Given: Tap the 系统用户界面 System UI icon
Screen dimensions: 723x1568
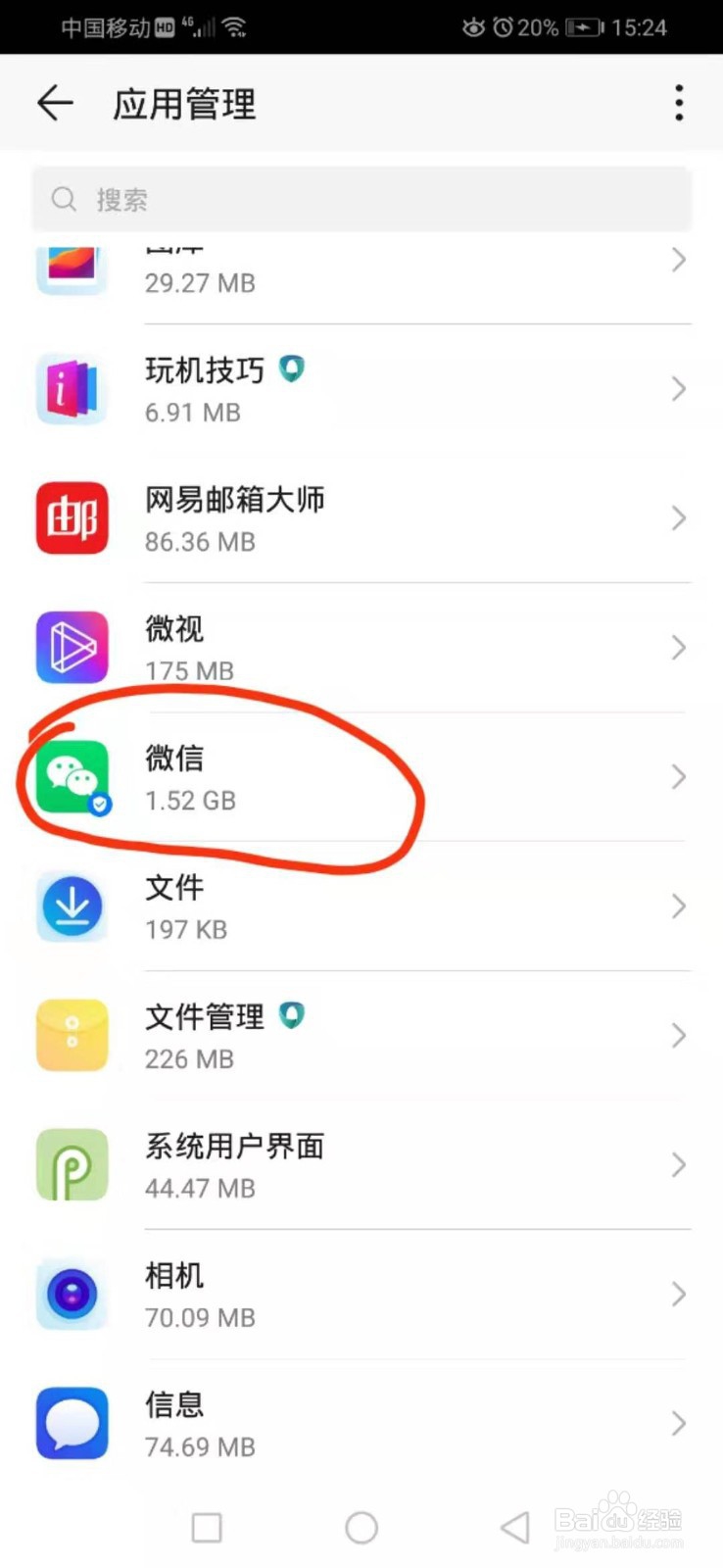Looking at the screenshot, I should pyautogui.click(x=71, y=1164).
